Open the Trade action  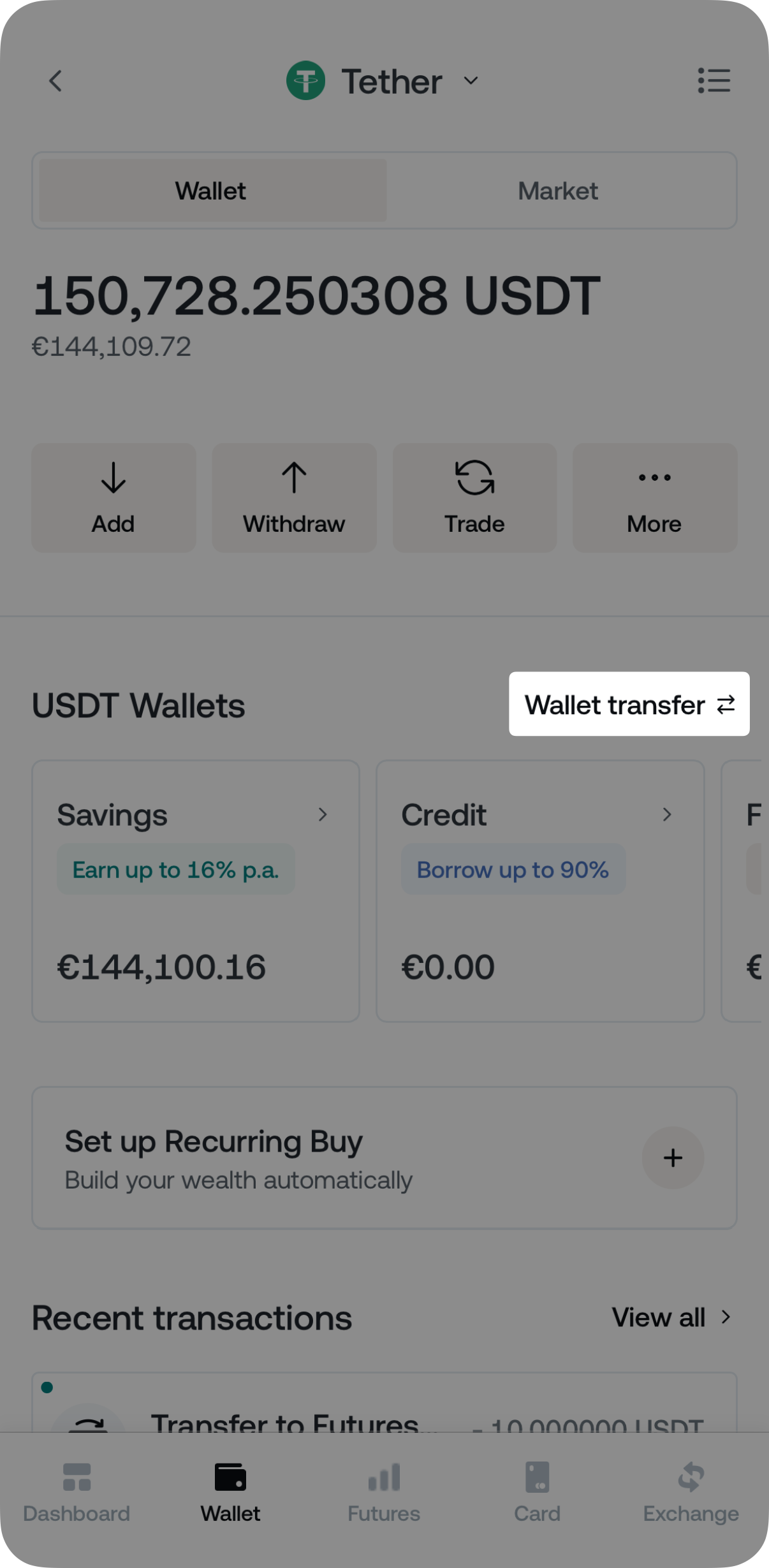click(x=474, y=497)
